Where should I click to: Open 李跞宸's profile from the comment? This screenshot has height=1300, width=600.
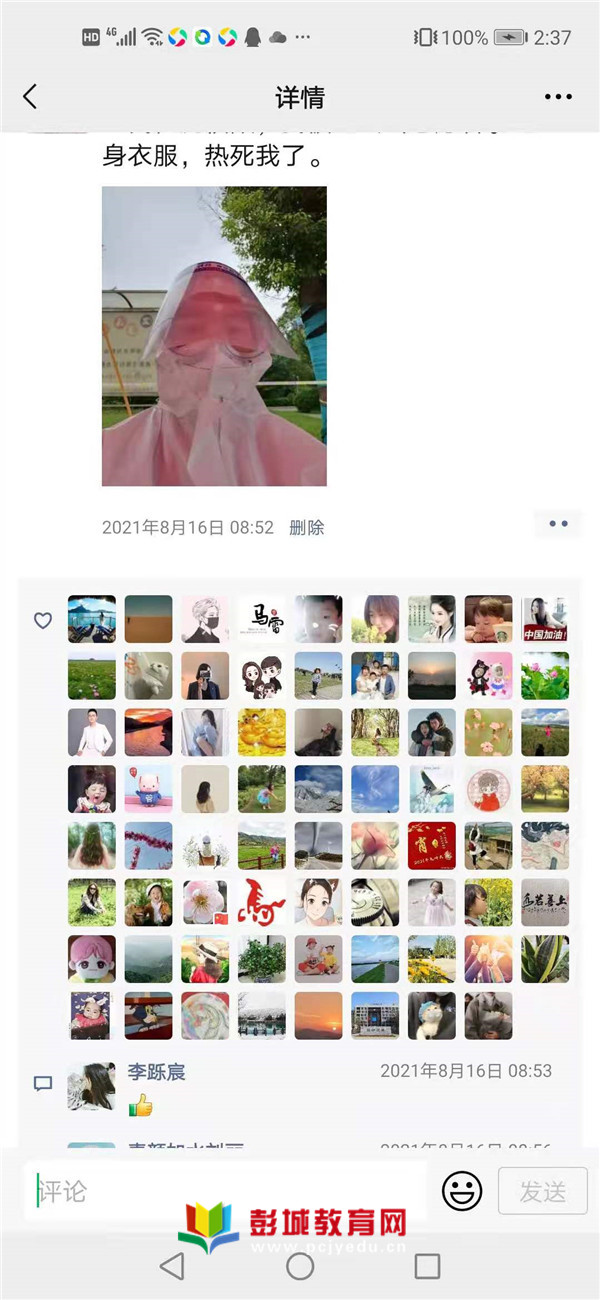[x=156, y=1072]
